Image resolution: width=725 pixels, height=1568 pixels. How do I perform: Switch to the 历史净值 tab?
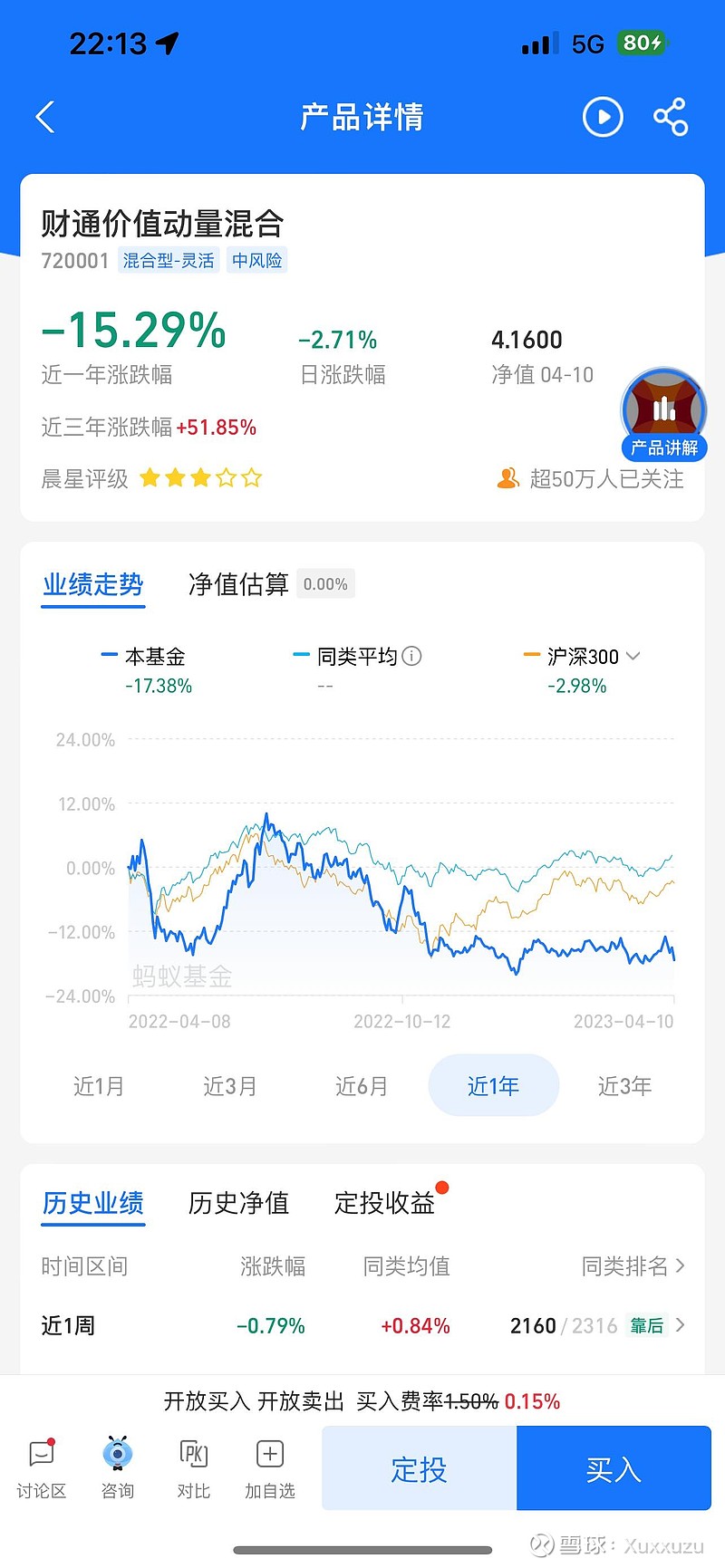click(238, 1203)
